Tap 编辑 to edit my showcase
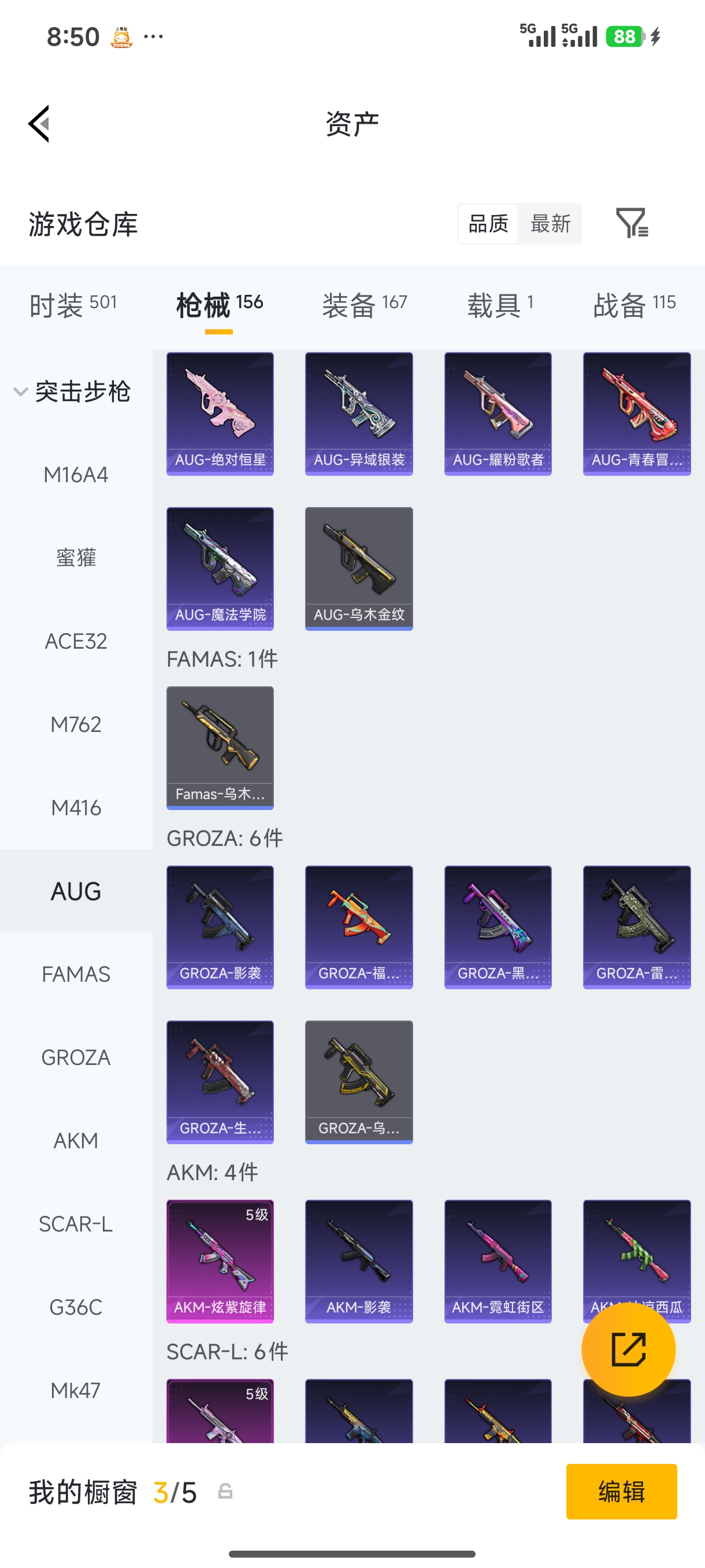Screen dimensions: 705x1568 click(621, 1491)
